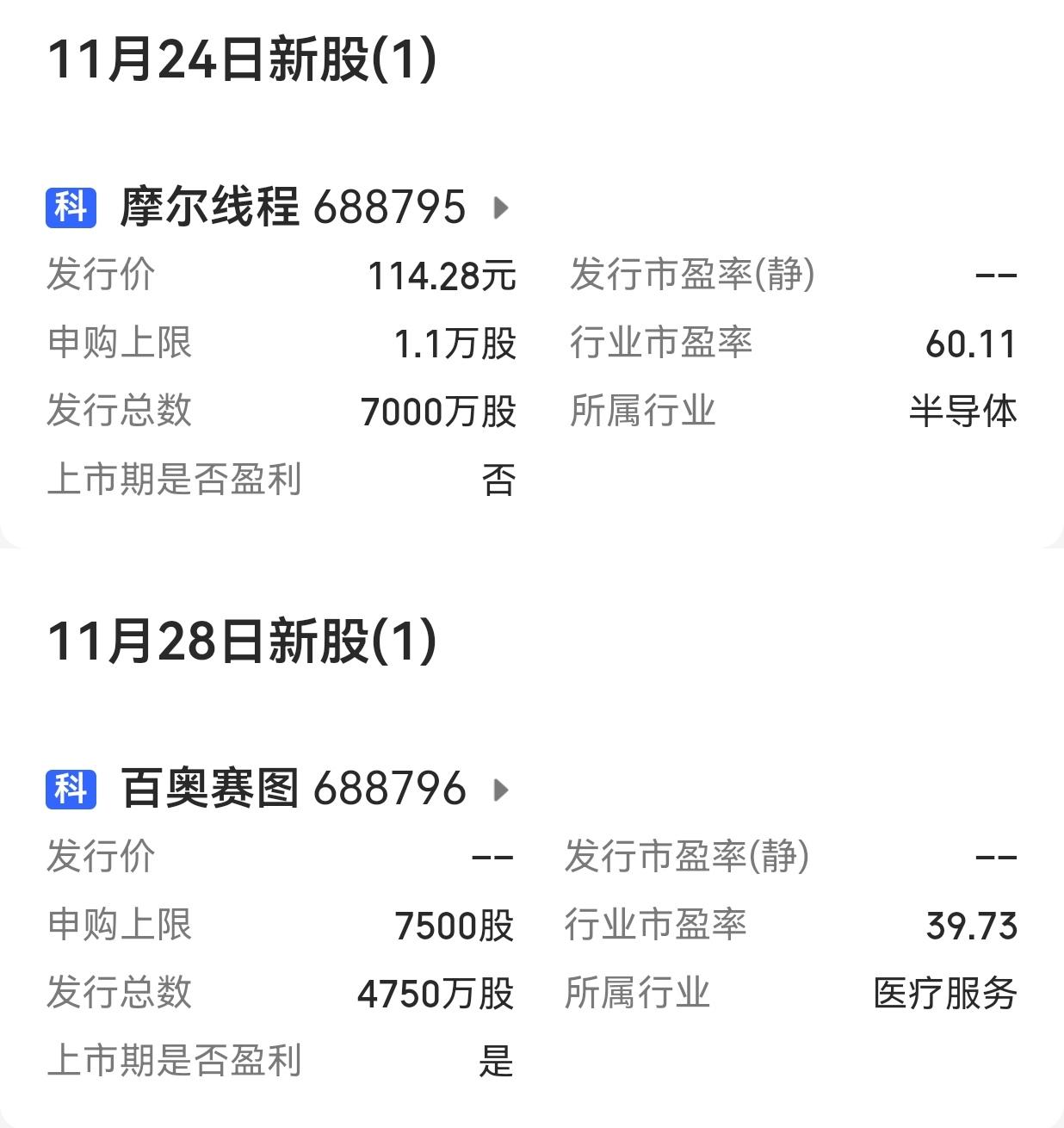Click the 科 badge next to 百奥赛图

[71, 787]
